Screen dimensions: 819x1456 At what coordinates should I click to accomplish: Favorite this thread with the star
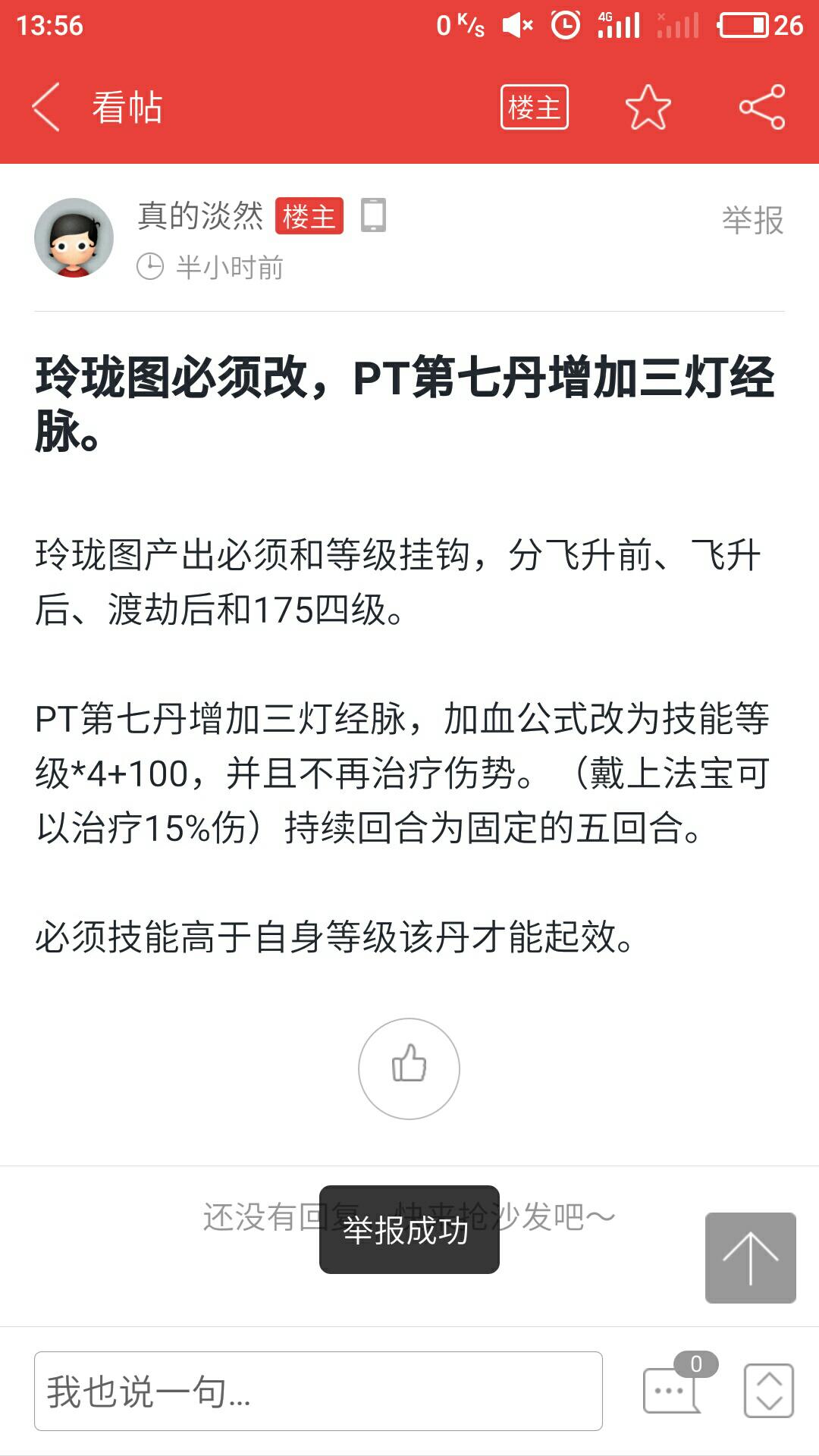click(648, 107)
